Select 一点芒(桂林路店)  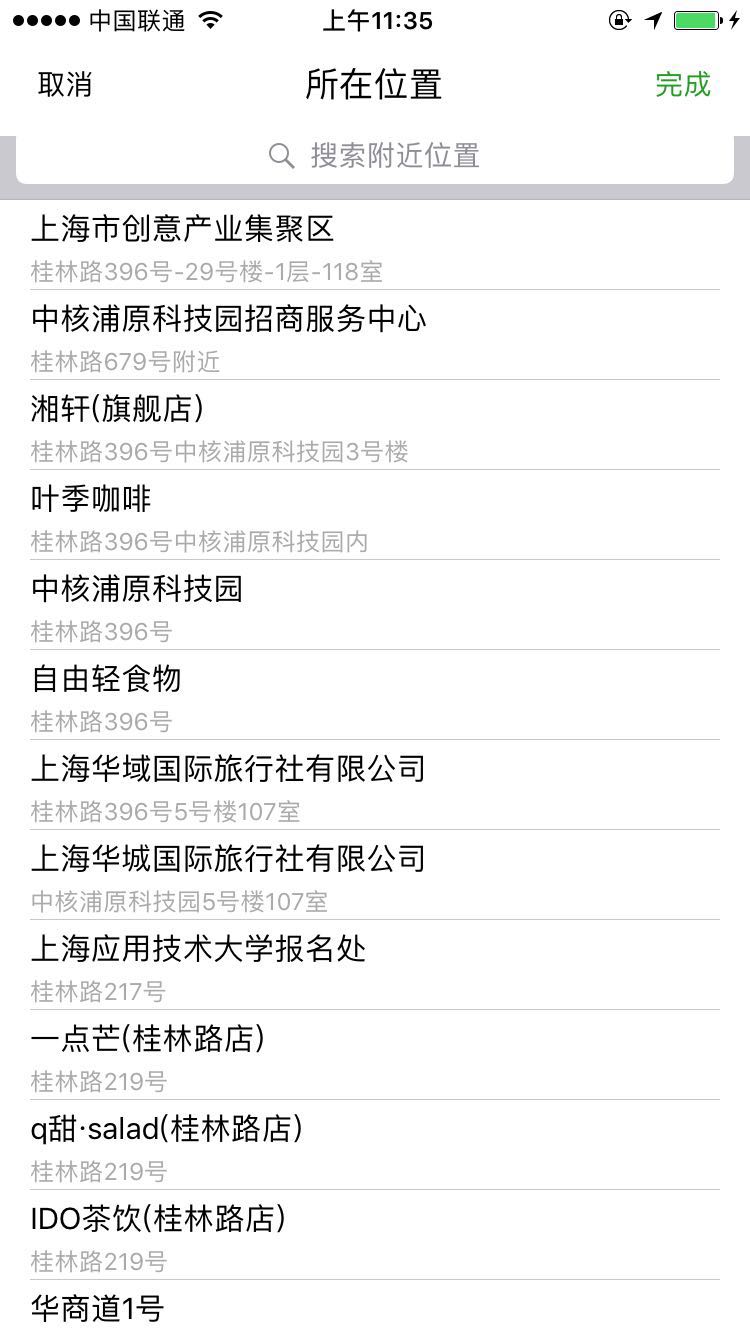375,1055
